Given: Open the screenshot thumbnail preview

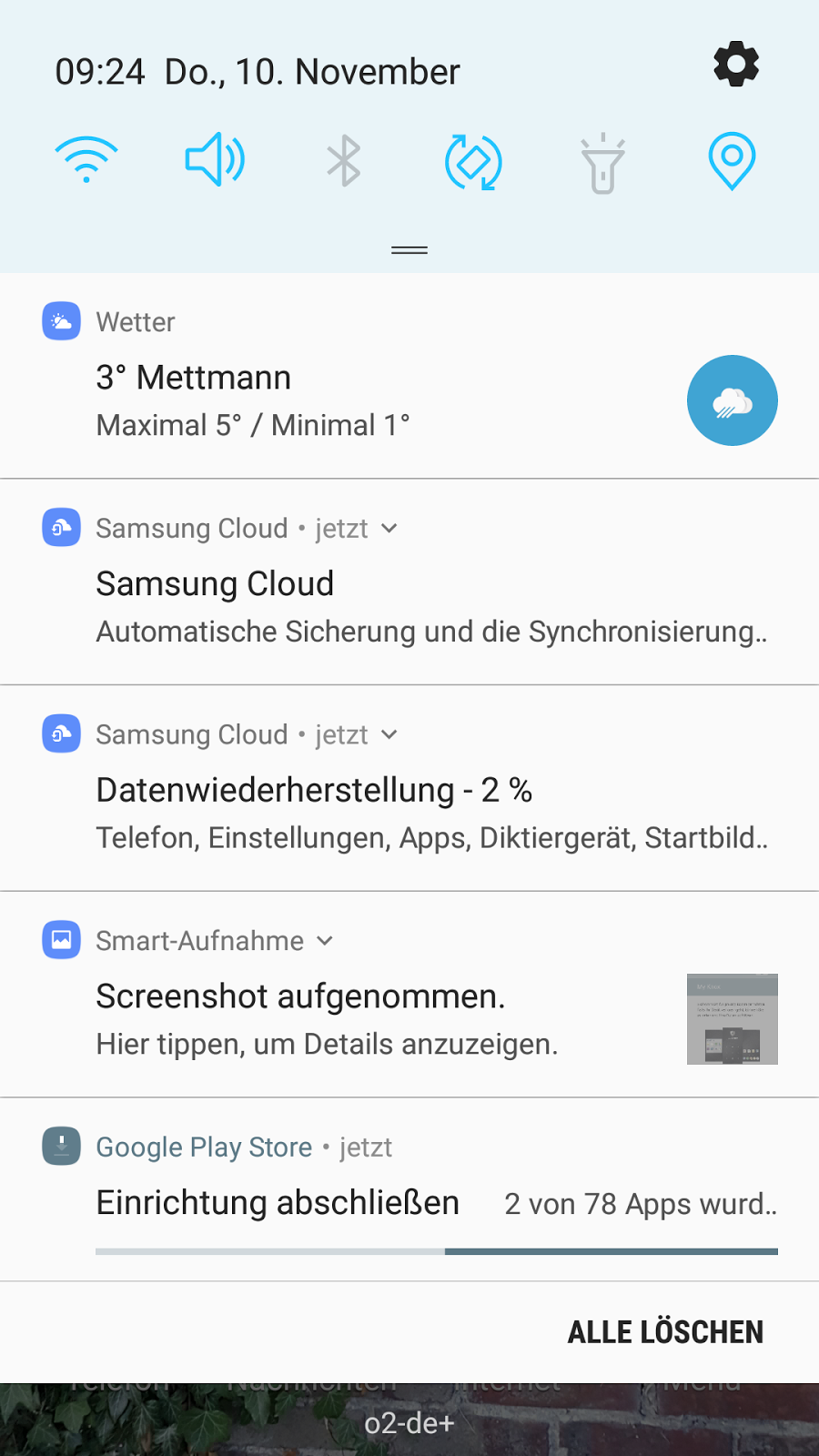Looking at the screenshot, I should [732, 1018].
